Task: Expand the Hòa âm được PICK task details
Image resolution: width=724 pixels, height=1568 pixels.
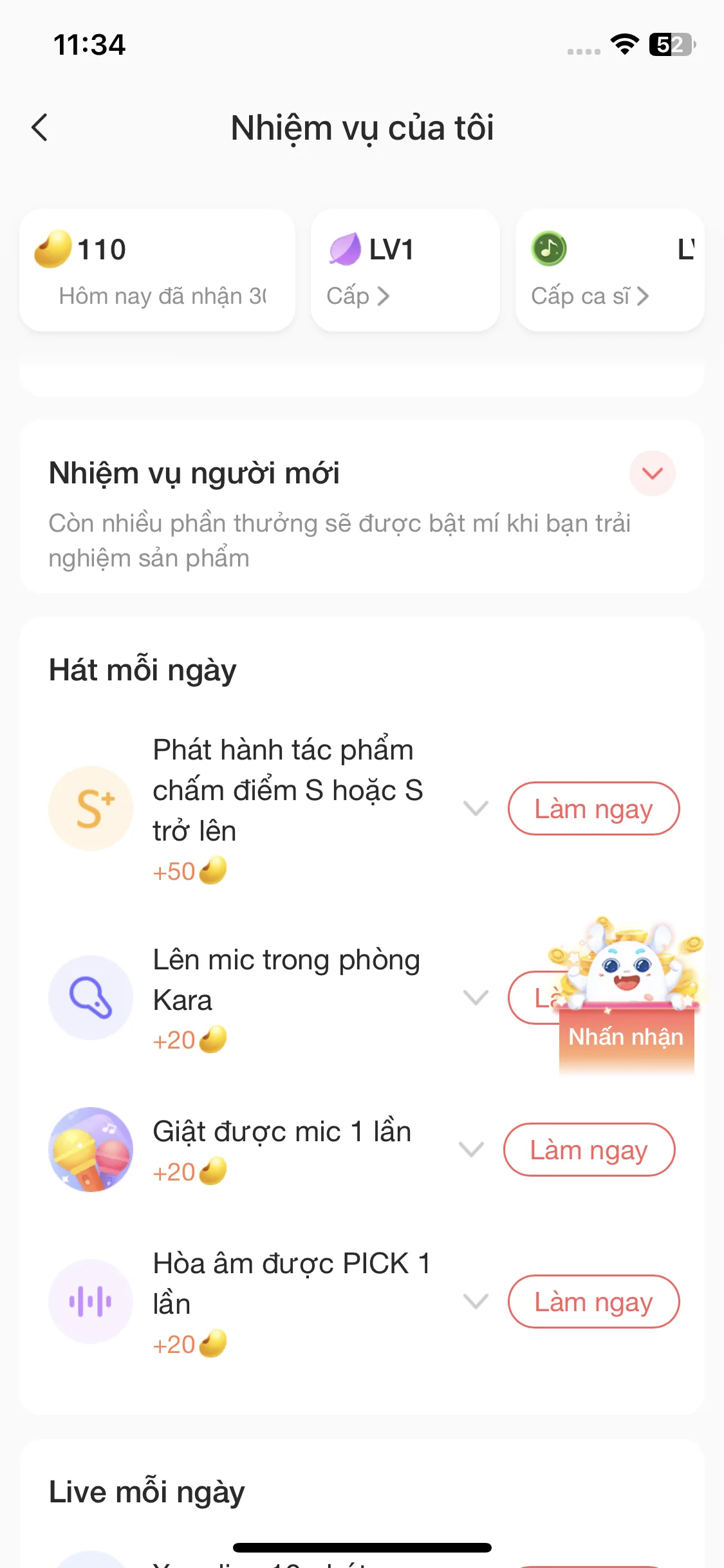Action: [x=475, y=1302]
